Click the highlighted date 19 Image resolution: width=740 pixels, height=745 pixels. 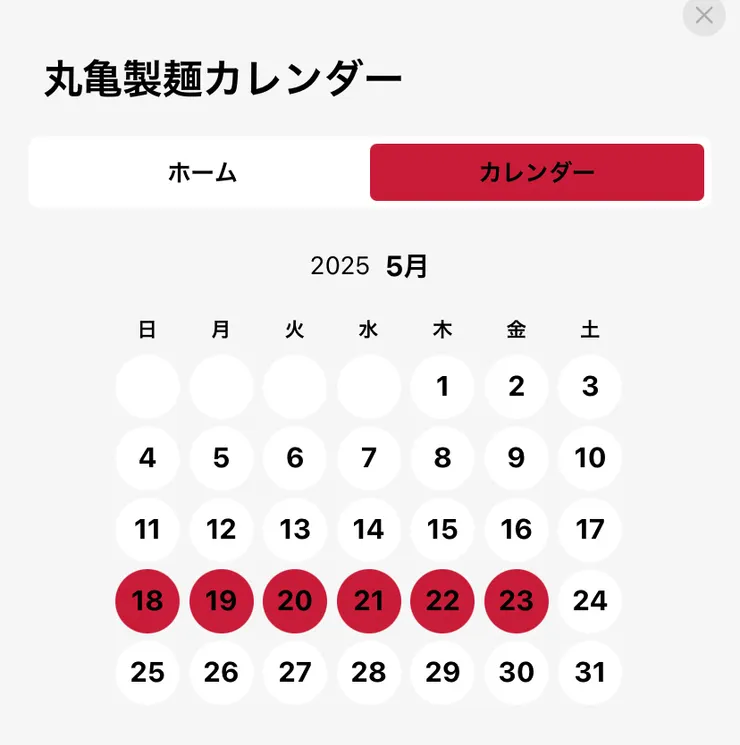pyautogui.click(x=221, y=601)
